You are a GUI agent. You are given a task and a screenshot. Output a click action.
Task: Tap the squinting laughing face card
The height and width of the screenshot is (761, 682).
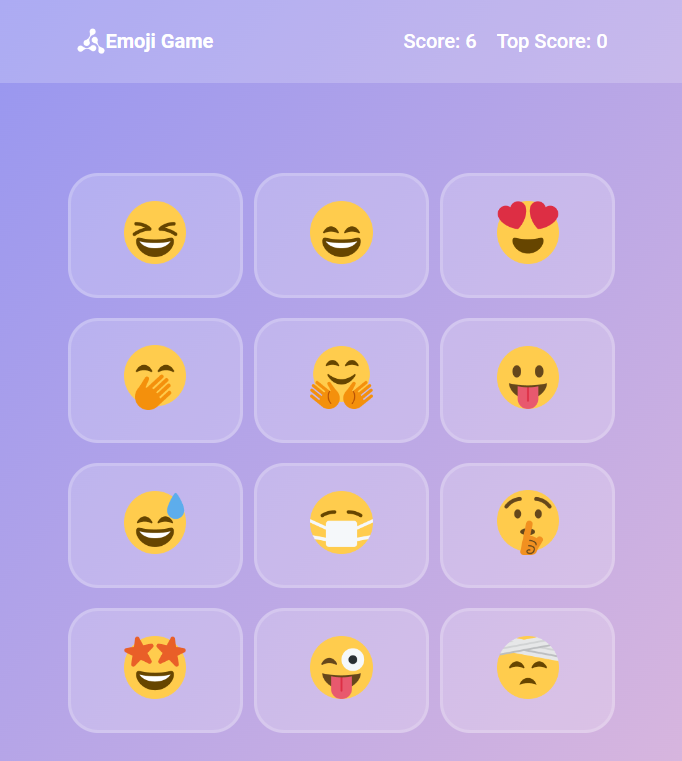pos(155,235)
